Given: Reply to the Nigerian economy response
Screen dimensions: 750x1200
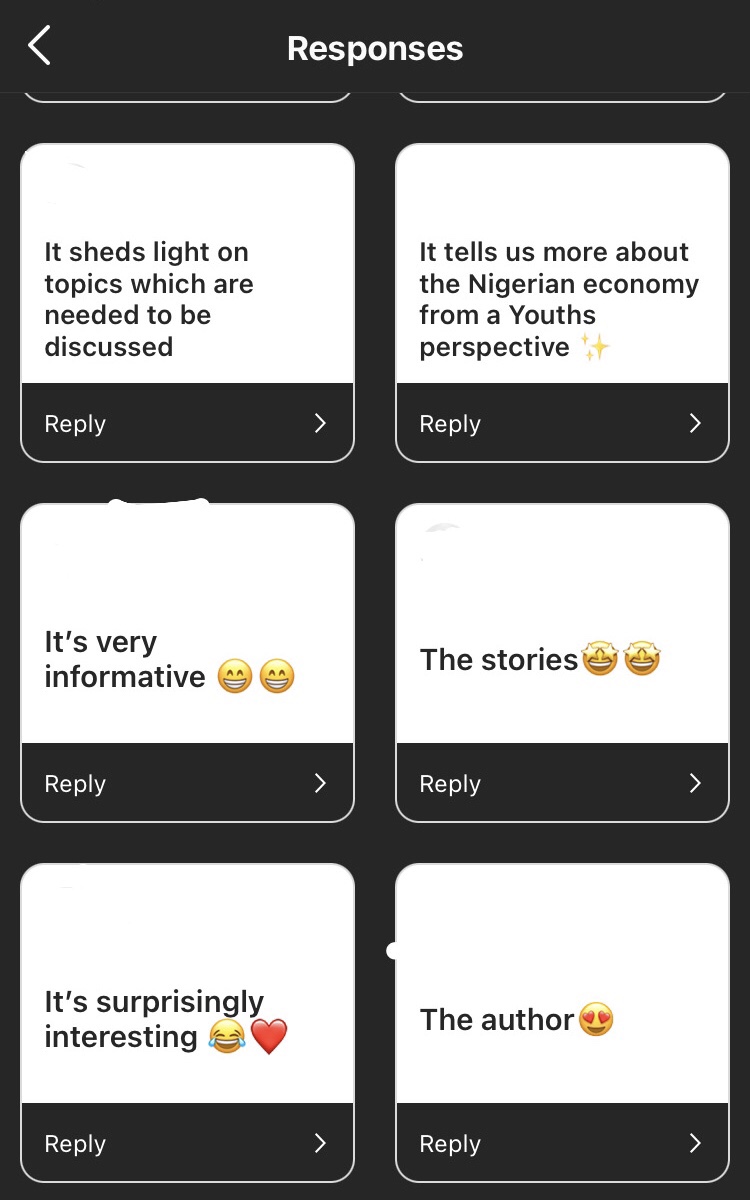Looking at the screenshot, I should [562, 423].
